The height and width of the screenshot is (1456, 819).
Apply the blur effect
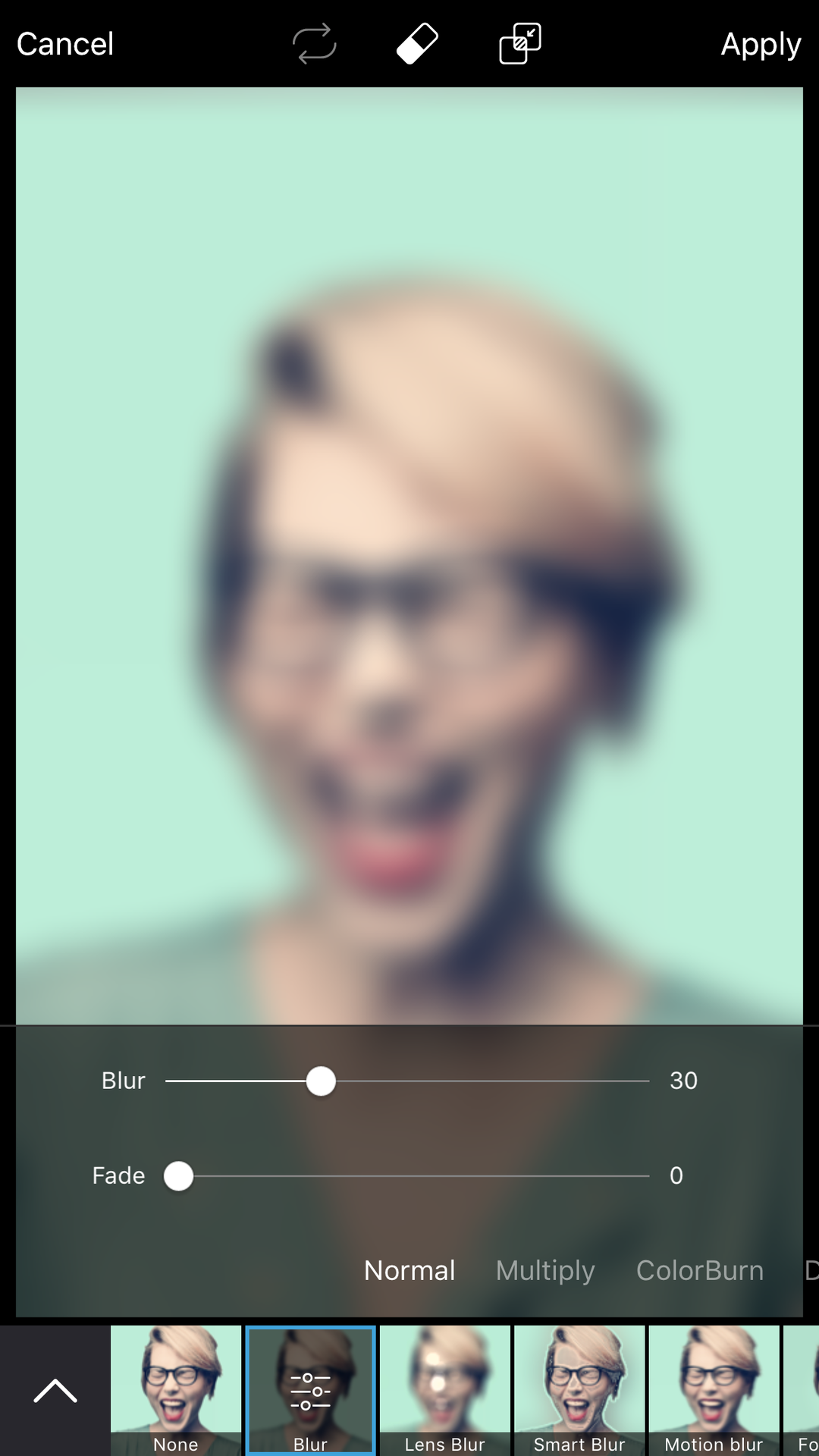[x=760, y=44]
